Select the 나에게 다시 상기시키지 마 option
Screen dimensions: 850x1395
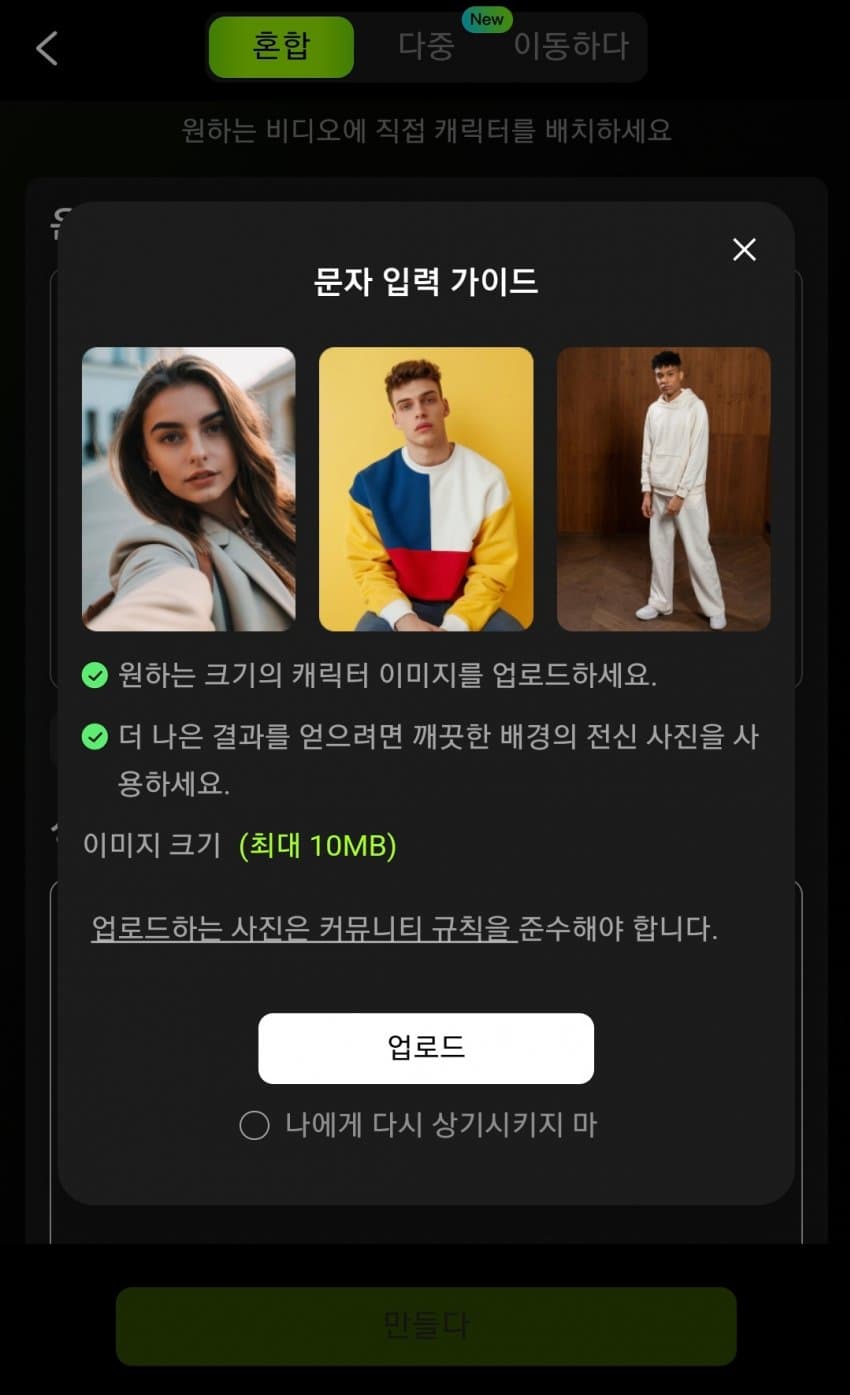tap(255, 1126)
